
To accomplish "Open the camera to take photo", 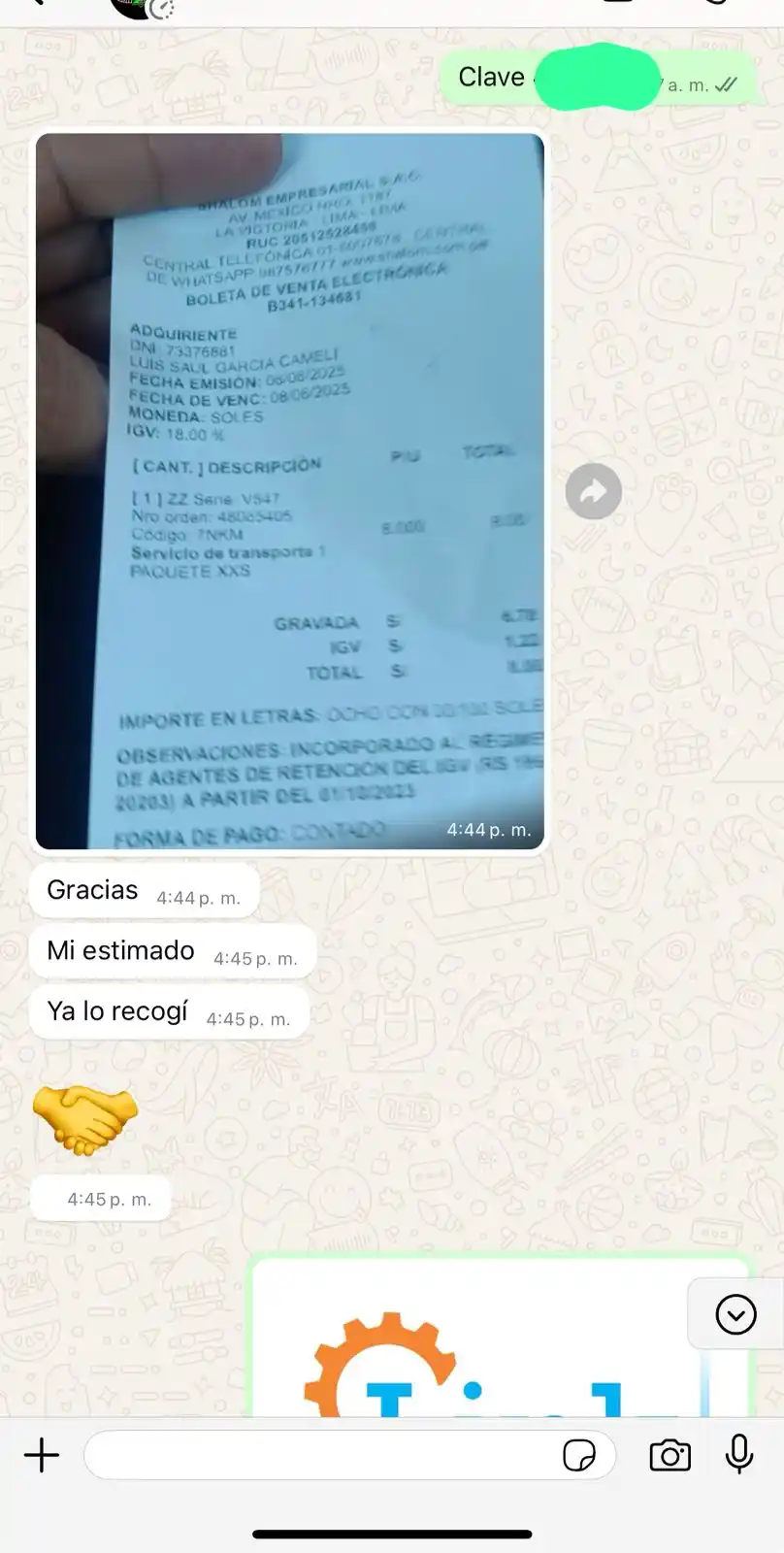I will (670, 1455).
